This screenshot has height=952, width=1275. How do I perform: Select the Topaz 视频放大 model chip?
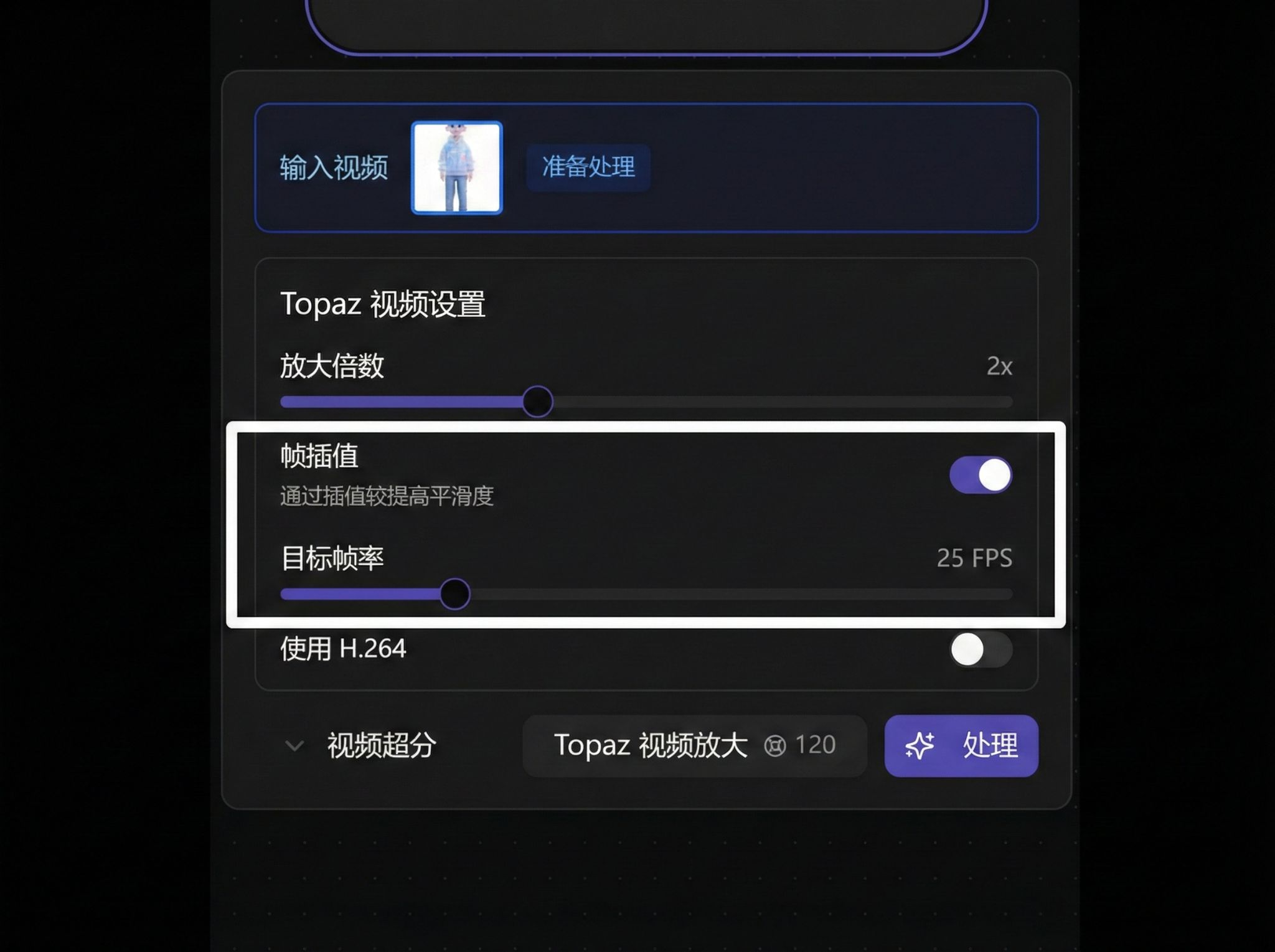click(x=694, y=745)
